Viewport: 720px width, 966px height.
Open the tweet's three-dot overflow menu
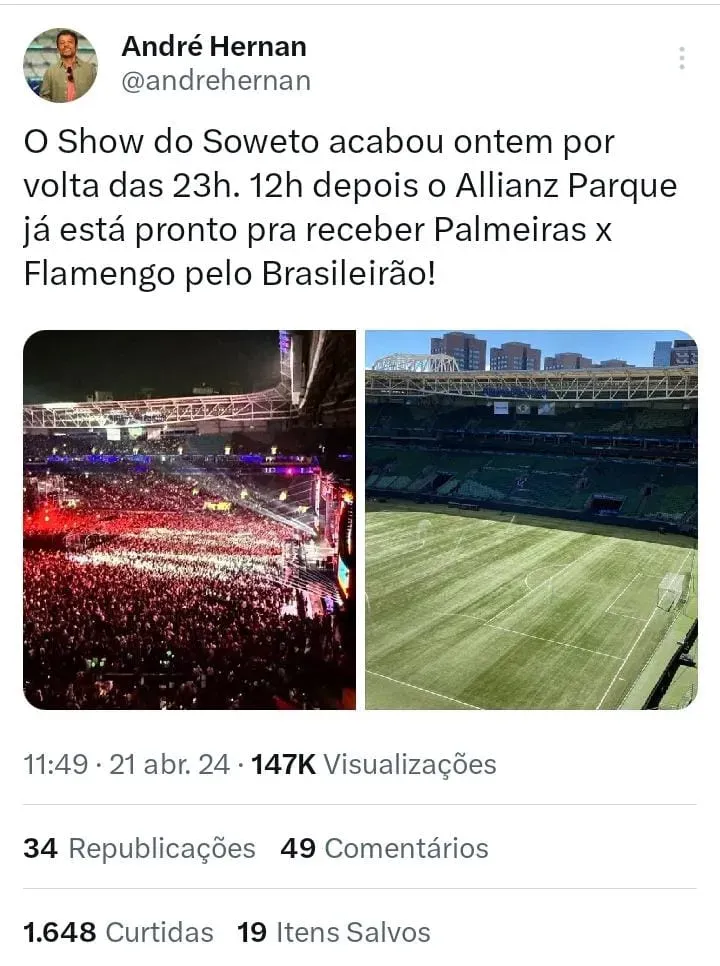tap(681, 58)
